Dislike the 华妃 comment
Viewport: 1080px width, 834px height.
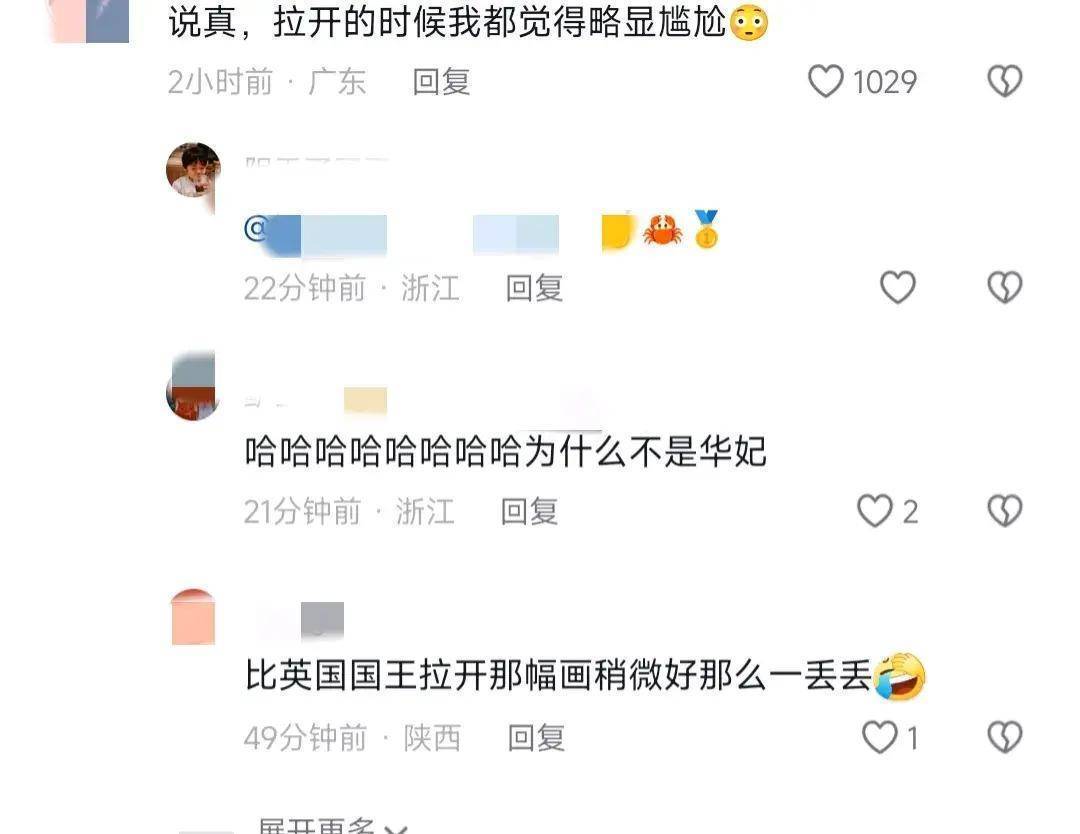(x=1004, y=511)
